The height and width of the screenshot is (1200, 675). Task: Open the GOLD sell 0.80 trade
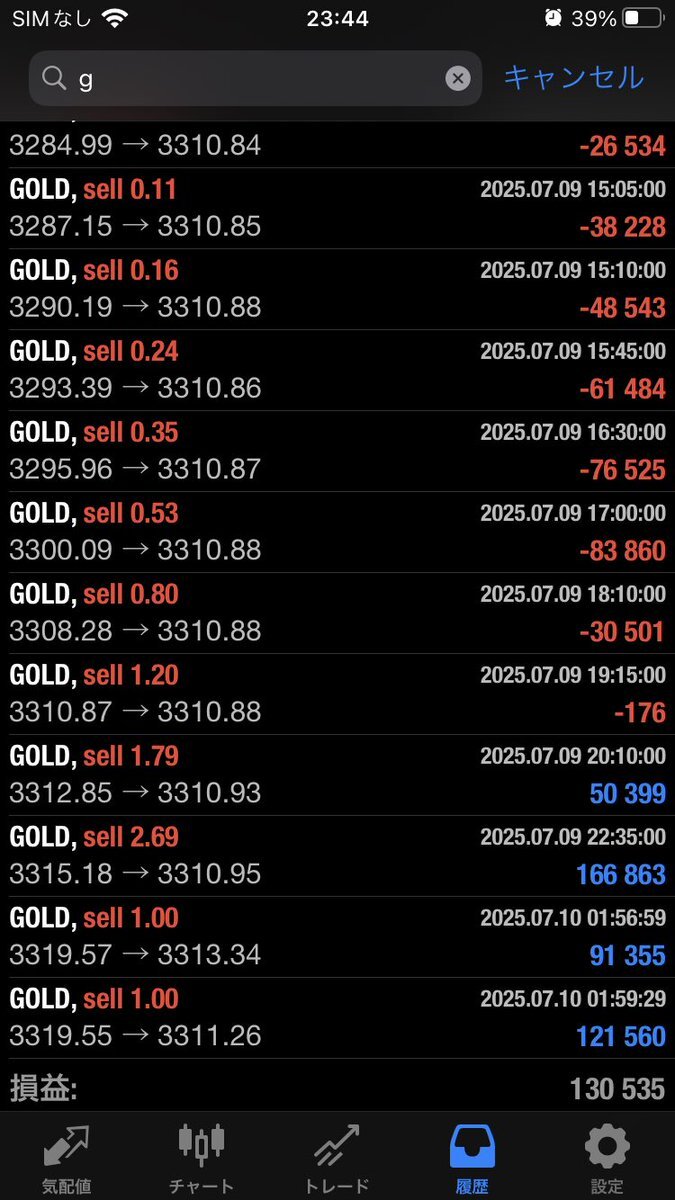(337, 613)
